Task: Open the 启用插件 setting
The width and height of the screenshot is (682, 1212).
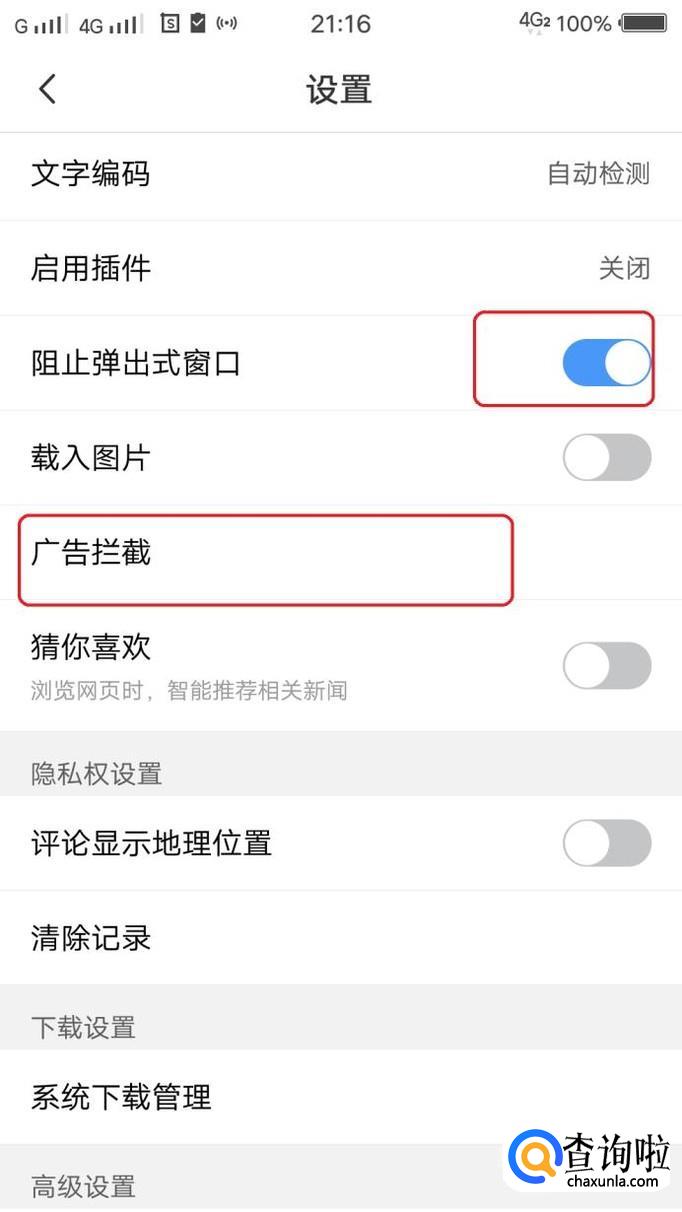Action: [x=340, y=268]
